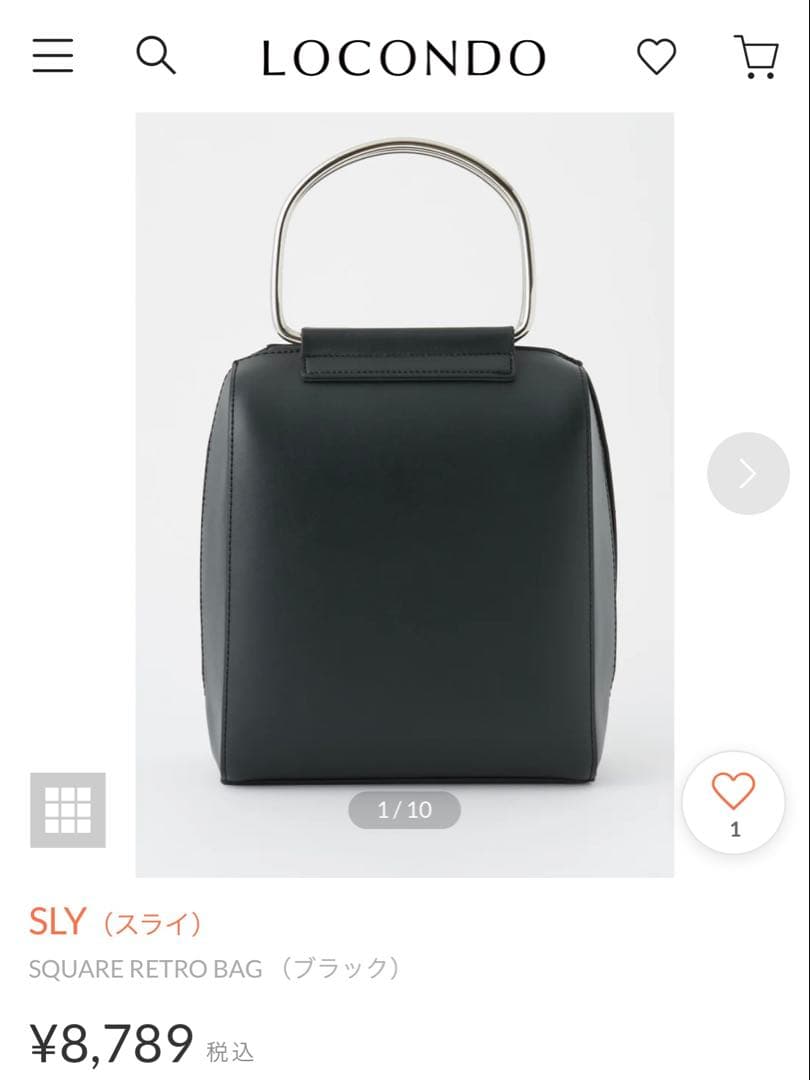Image resolution: width=810 pixels, height=1080 pixels.
Task: Go to LOCONDO home via logo
Action: click(x=404, y=58)
